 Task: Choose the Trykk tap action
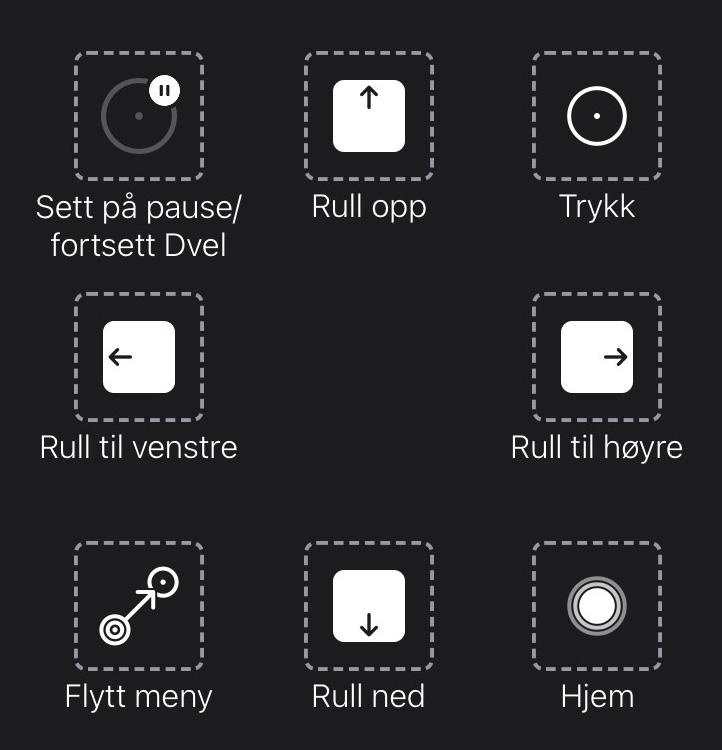click(597, 116)
